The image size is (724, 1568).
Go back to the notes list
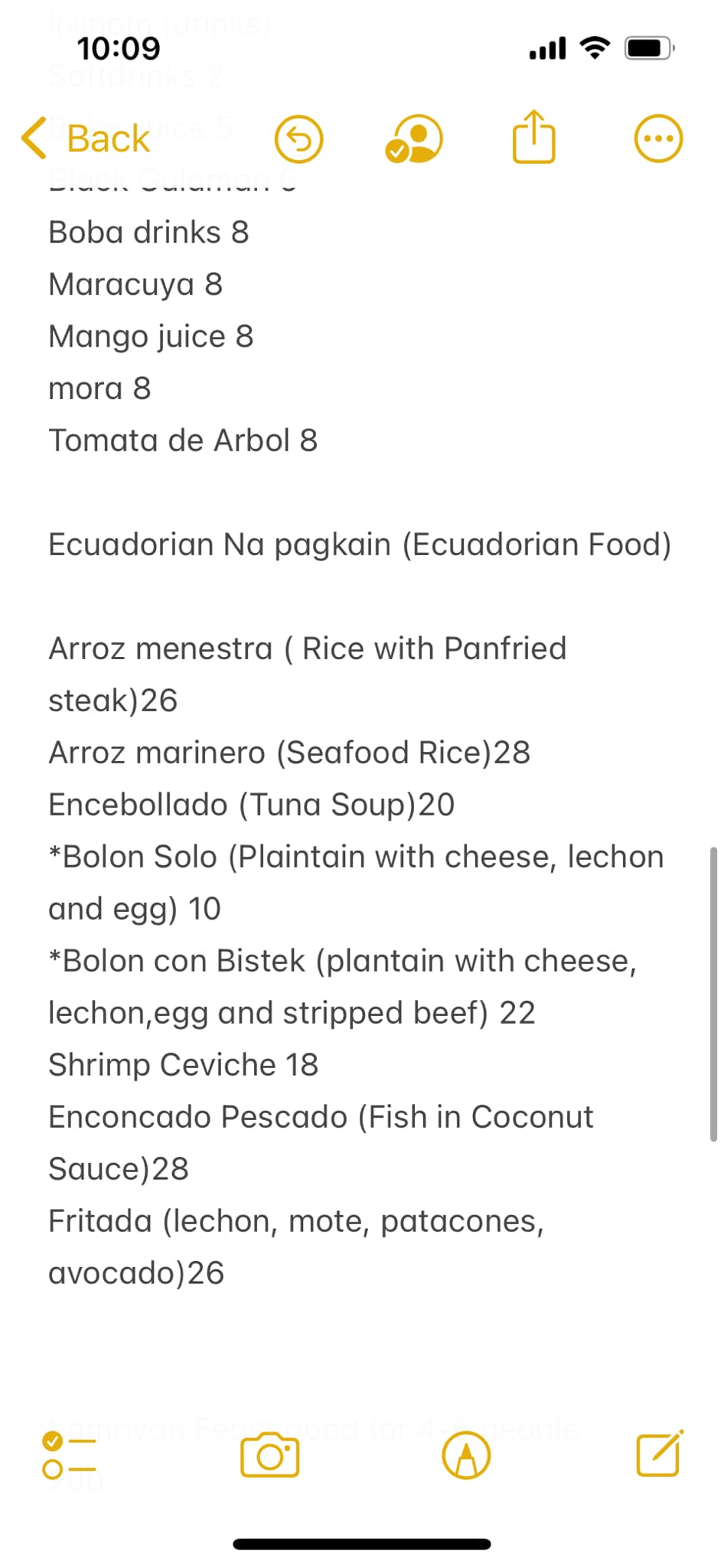click(86, 139)
